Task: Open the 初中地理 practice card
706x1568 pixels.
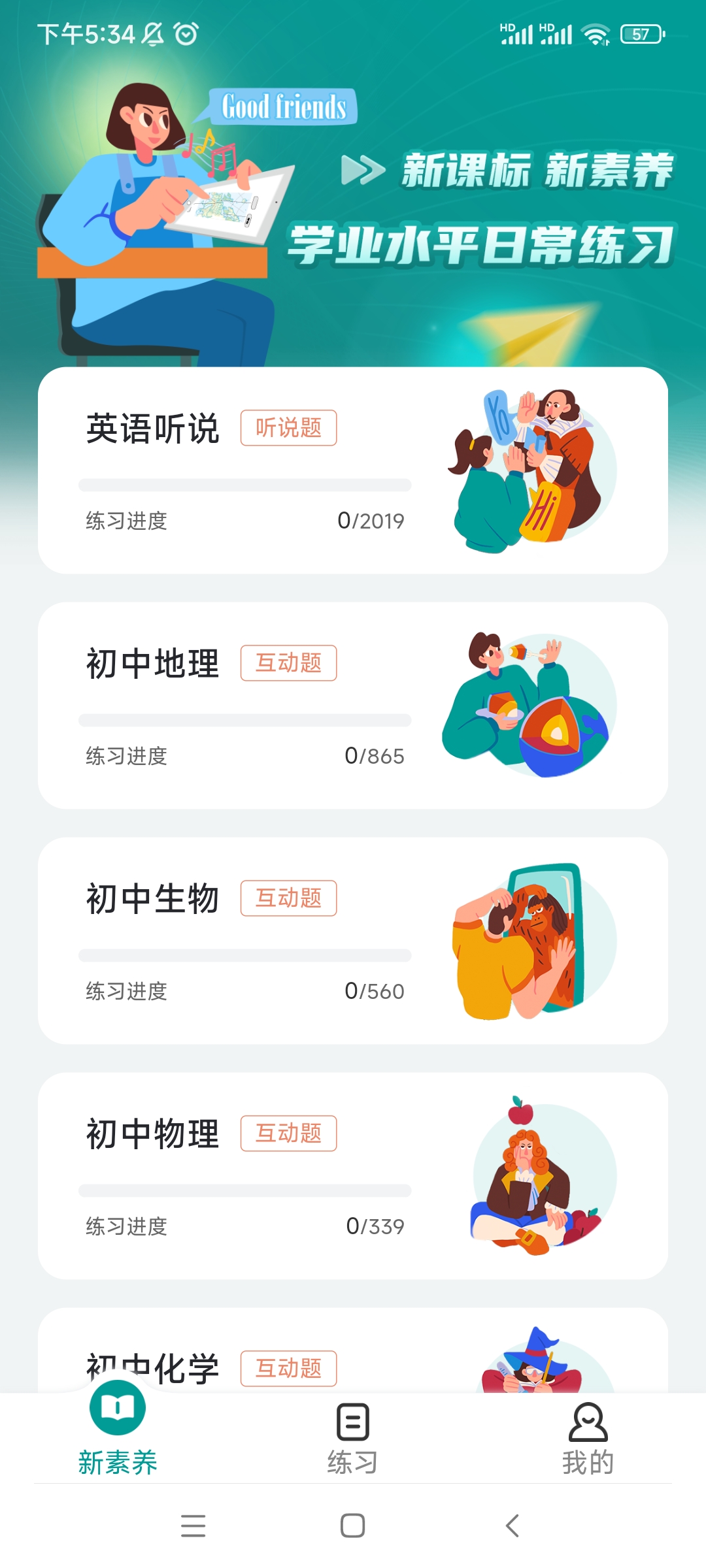Action: 353,706
